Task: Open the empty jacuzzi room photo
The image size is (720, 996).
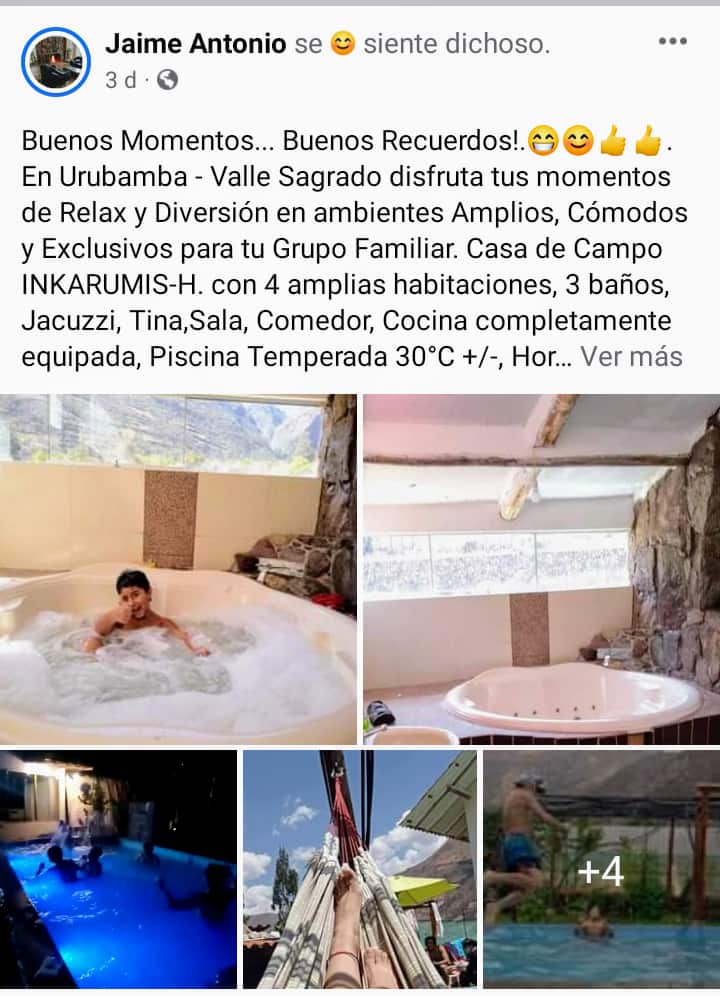Action: pos(541,569)
